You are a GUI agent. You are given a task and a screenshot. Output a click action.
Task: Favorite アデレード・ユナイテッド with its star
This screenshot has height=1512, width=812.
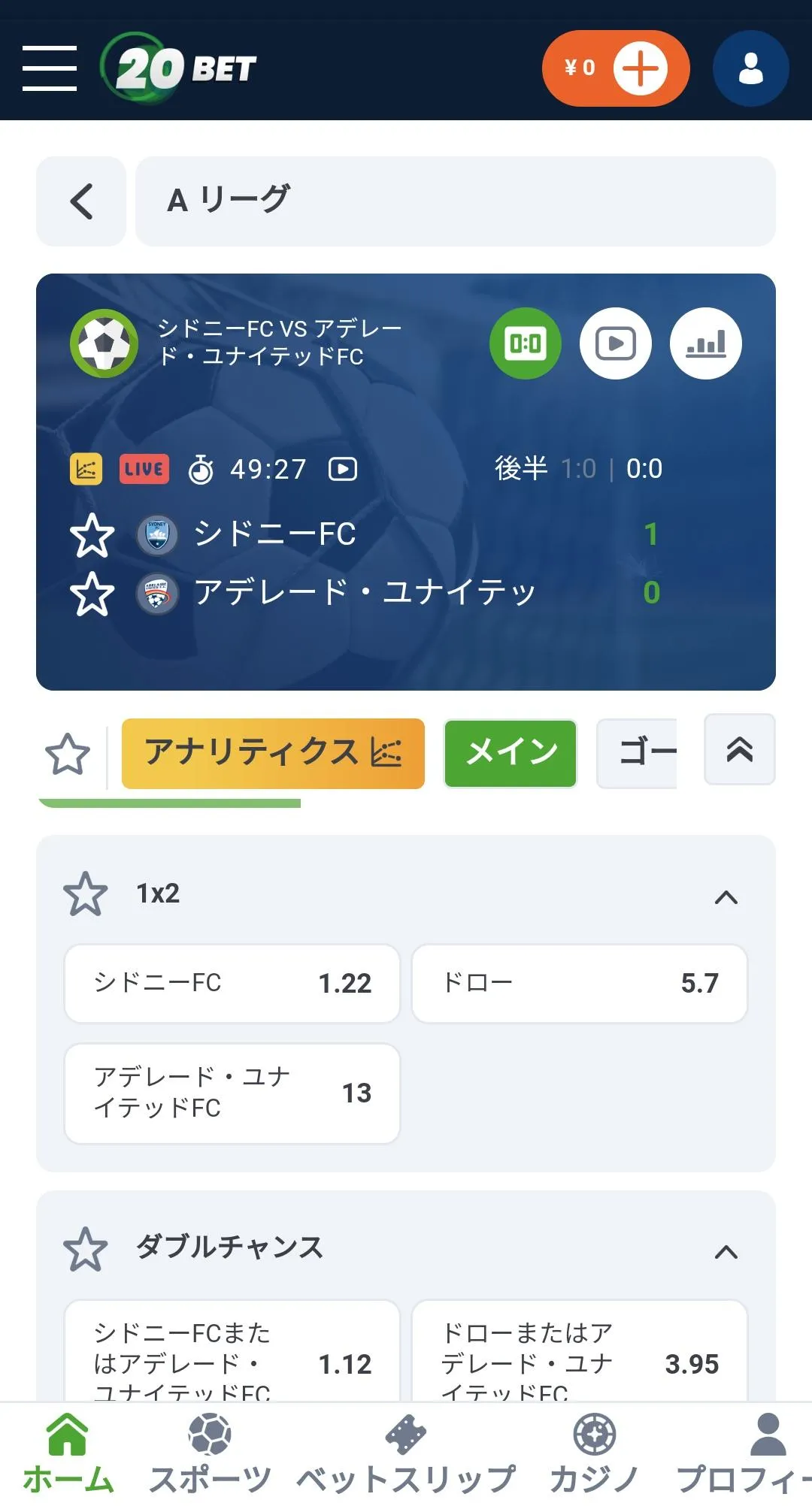point(92,594)
